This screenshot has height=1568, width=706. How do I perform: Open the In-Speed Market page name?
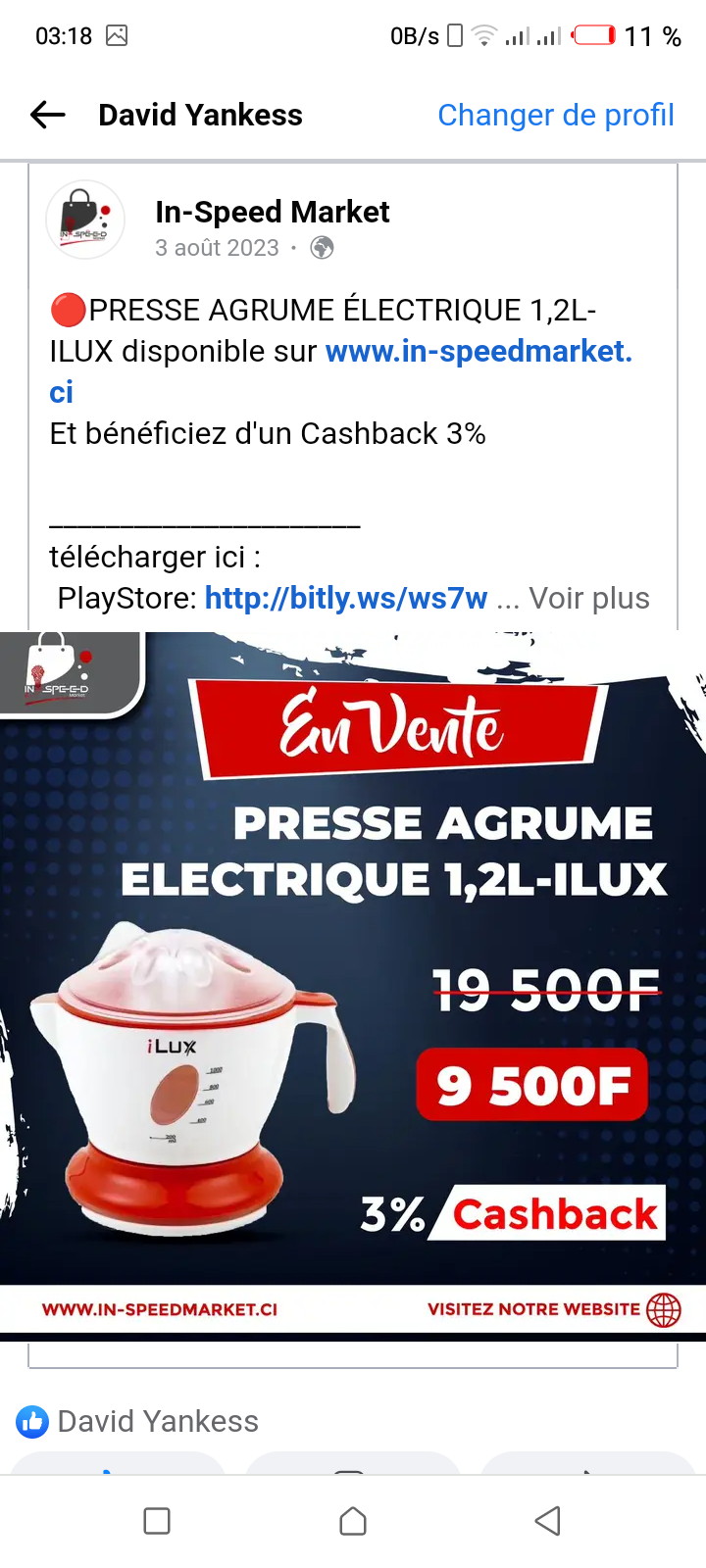click(x=272, y=212)
